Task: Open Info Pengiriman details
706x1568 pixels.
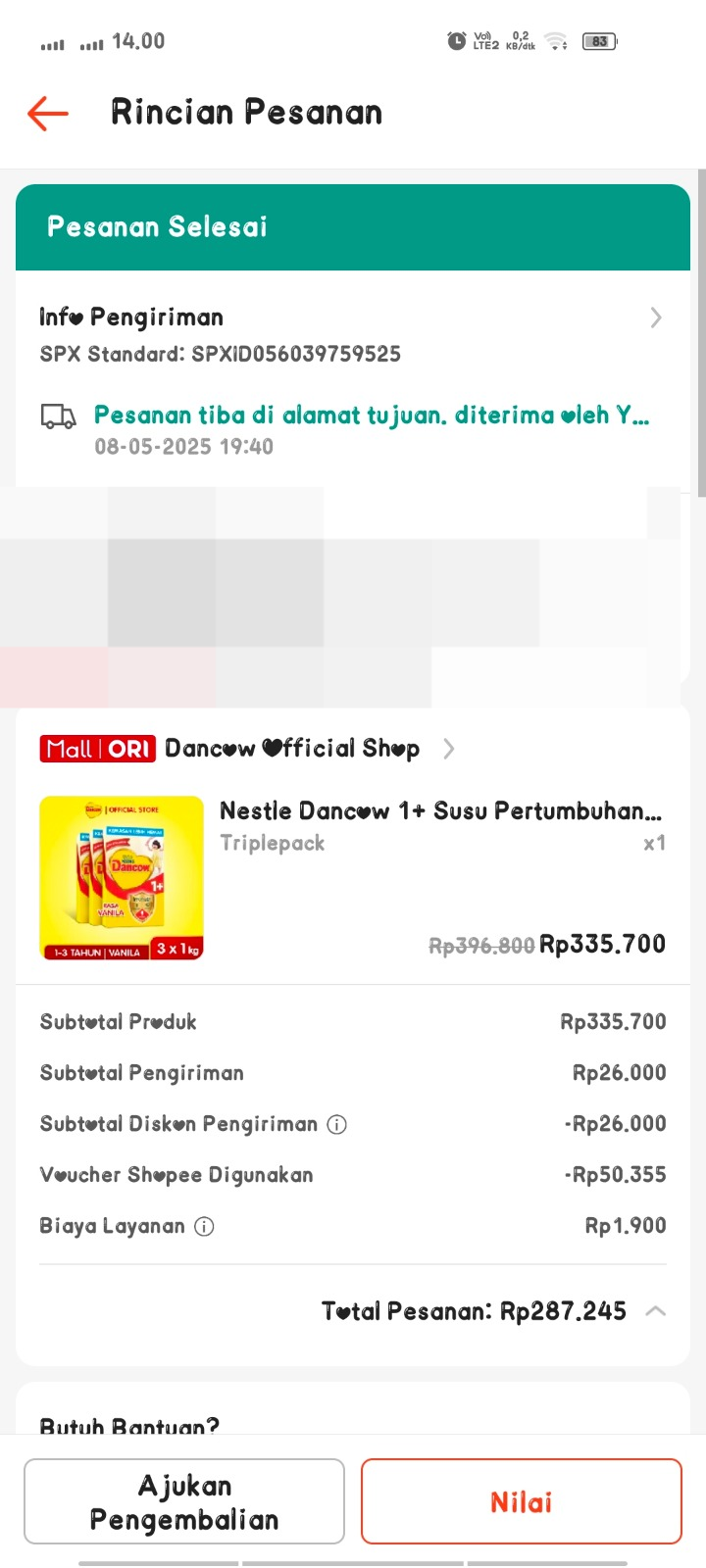Action: (655, 318)
